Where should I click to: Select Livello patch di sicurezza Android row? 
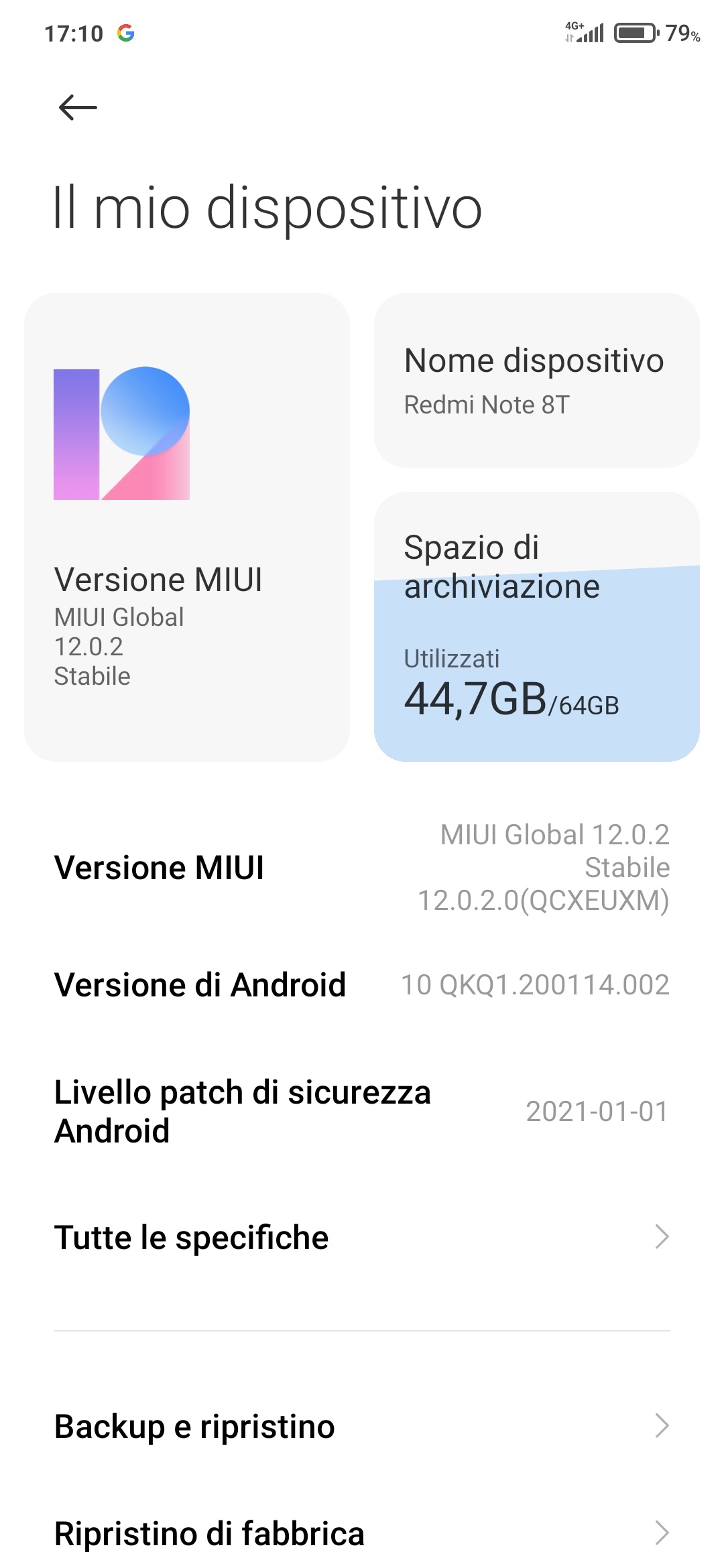tap(362, 1111)
